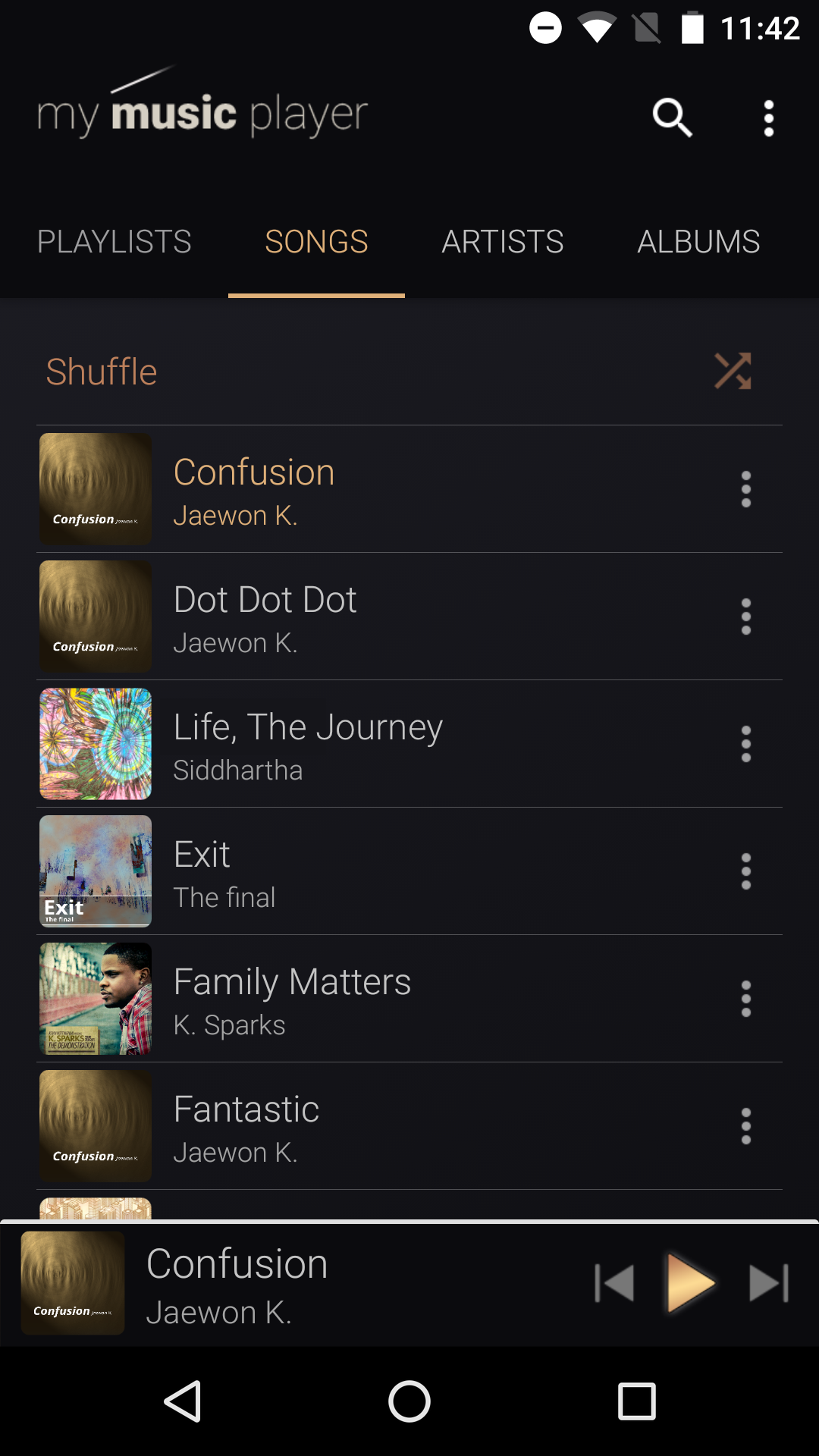Viewport: 819px width, 1456px height.
Task: Open options for Dot Dot Dot
Action: click(x=746, y=617)
